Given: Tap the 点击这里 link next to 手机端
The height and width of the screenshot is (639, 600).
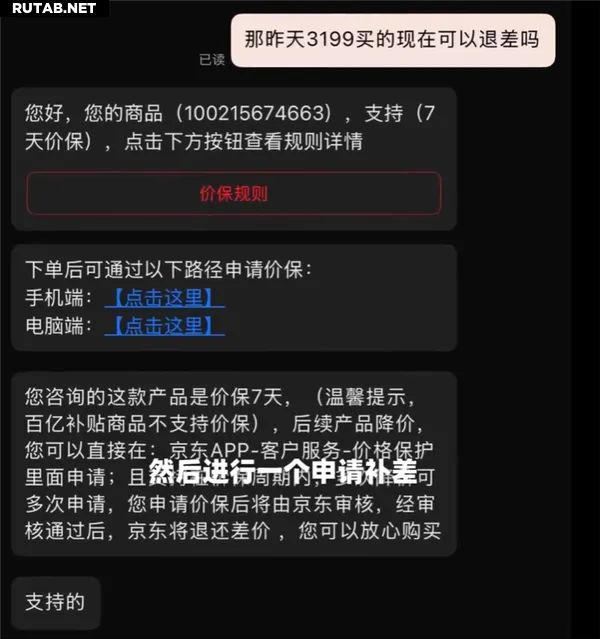Looking at the screenshot, I should 164,297.
